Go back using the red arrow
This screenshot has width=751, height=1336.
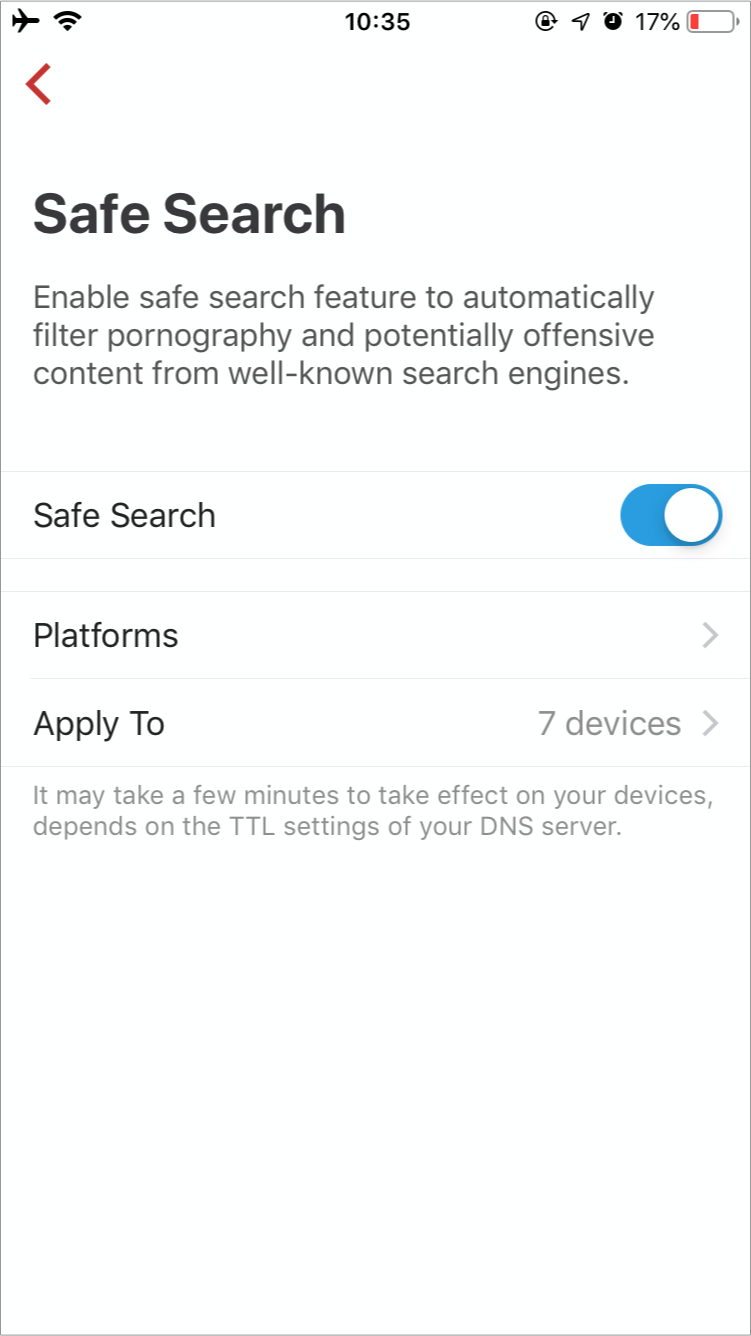tap(39, 84)
